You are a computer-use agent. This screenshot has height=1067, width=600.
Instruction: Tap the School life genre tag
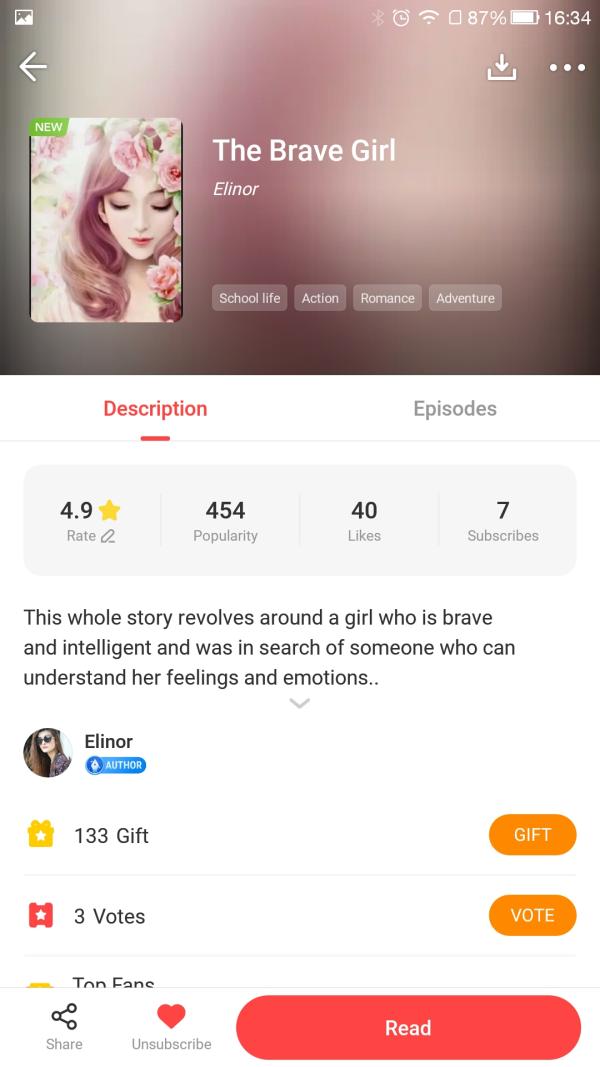250,298
